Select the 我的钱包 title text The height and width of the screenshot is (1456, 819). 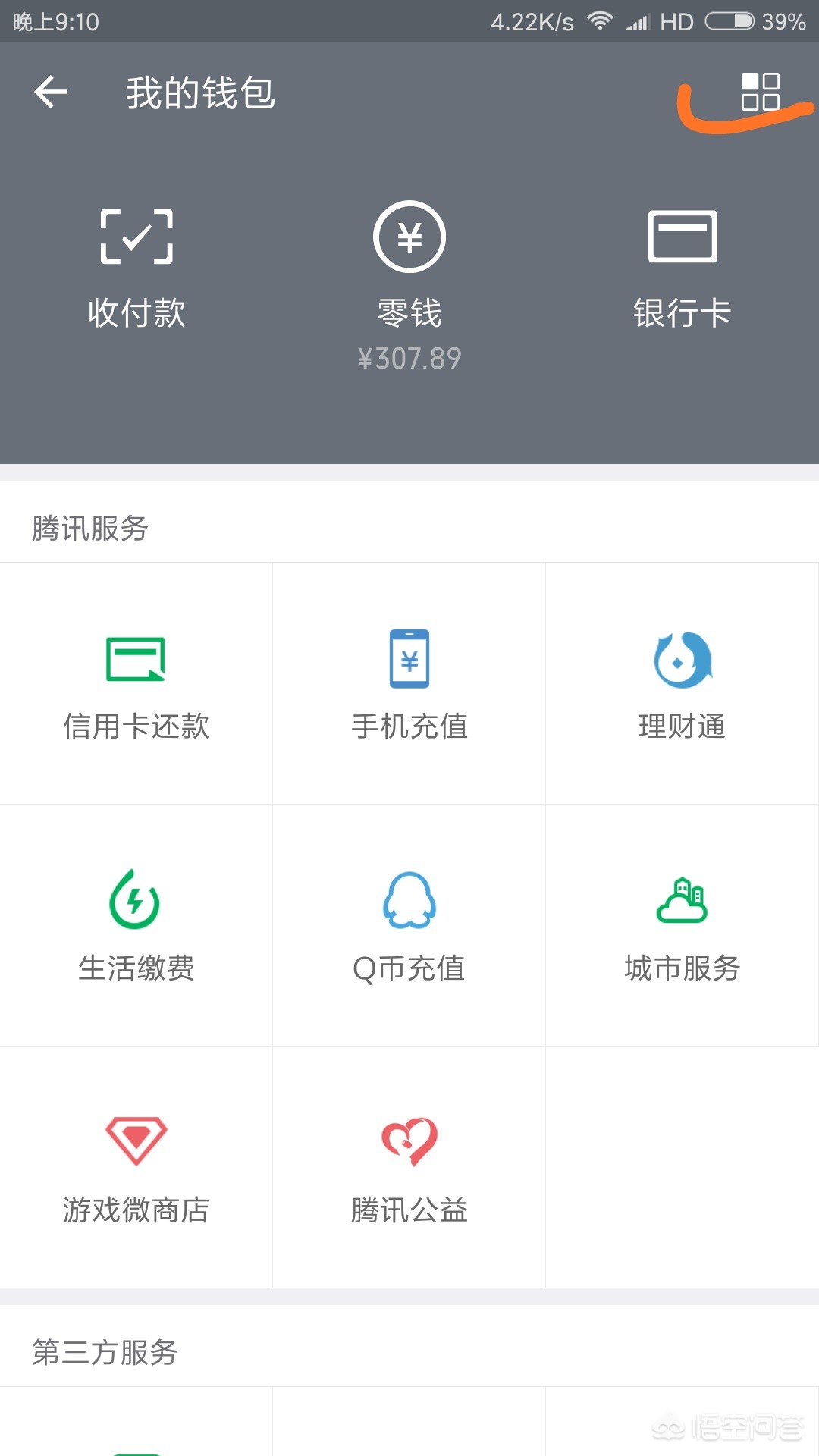pos(200,93)
